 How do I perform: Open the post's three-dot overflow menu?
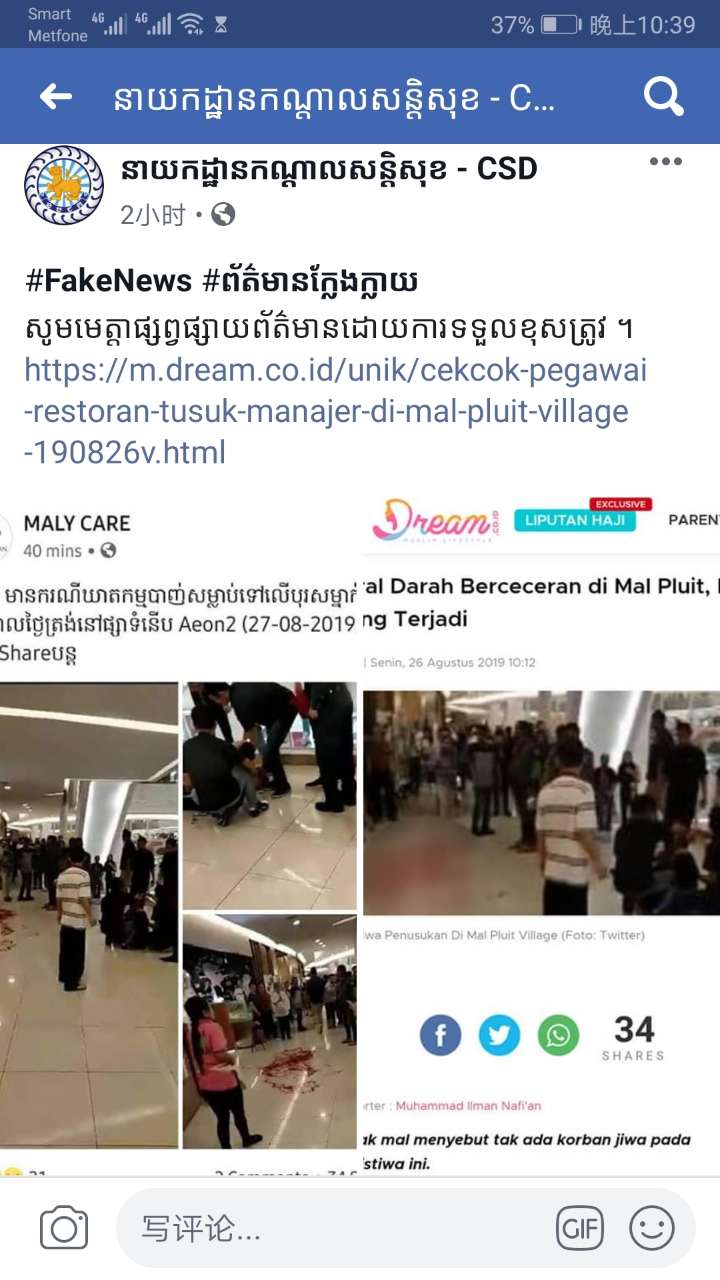(x=665, y=162)
